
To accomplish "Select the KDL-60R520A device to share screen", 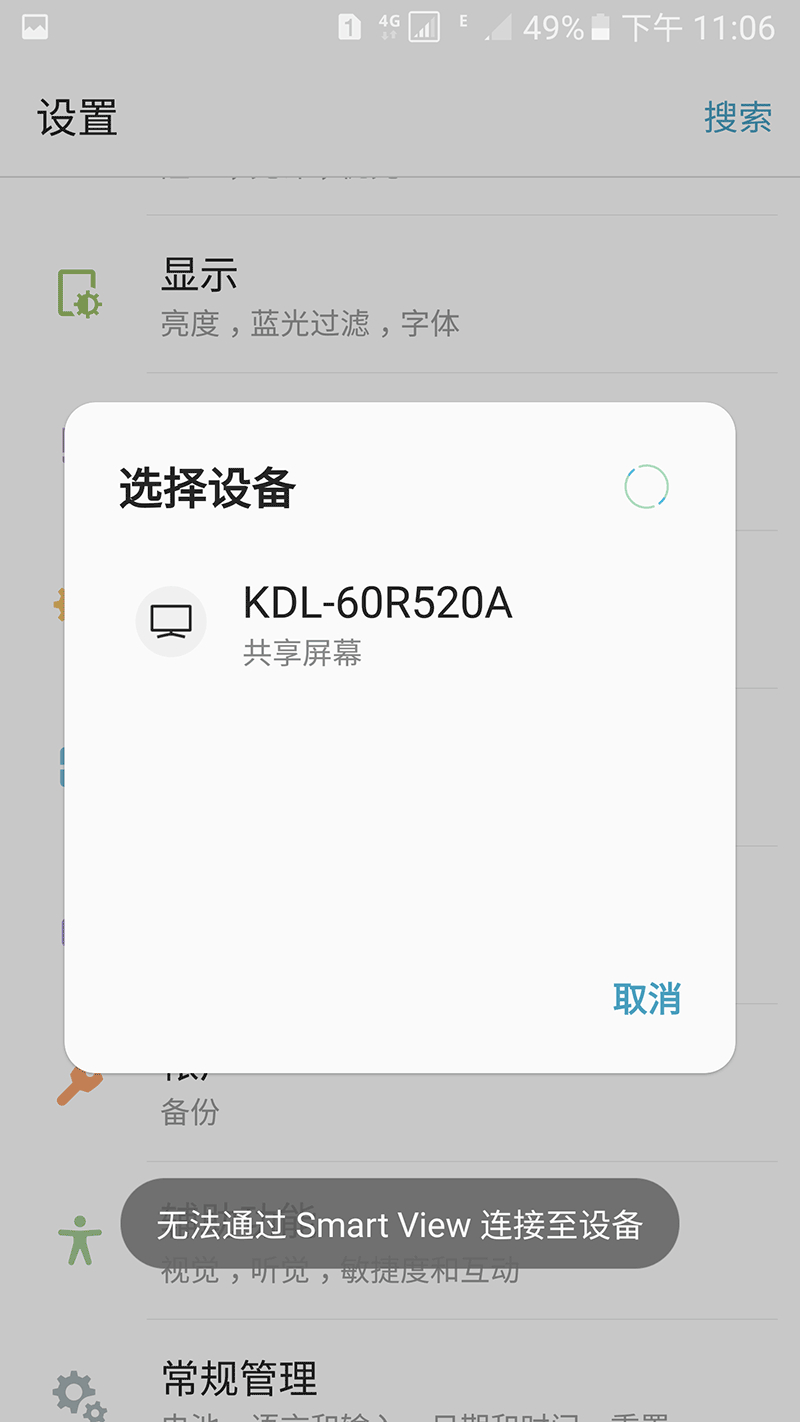I will (400, 624).
